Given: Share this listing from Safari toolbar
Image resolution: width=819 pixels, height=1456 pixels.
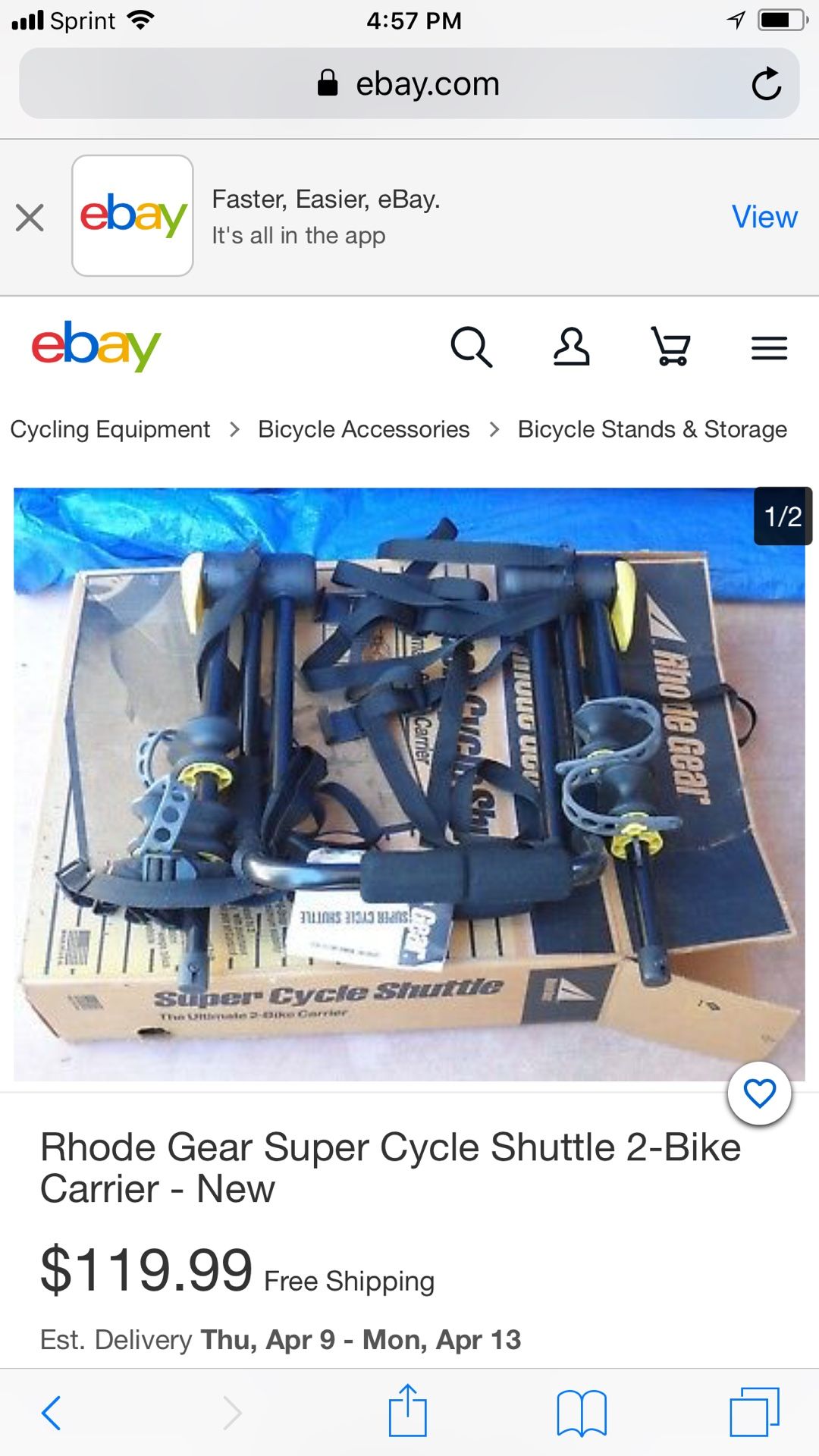Looking at the screenshot, I should click(408, 1411).
